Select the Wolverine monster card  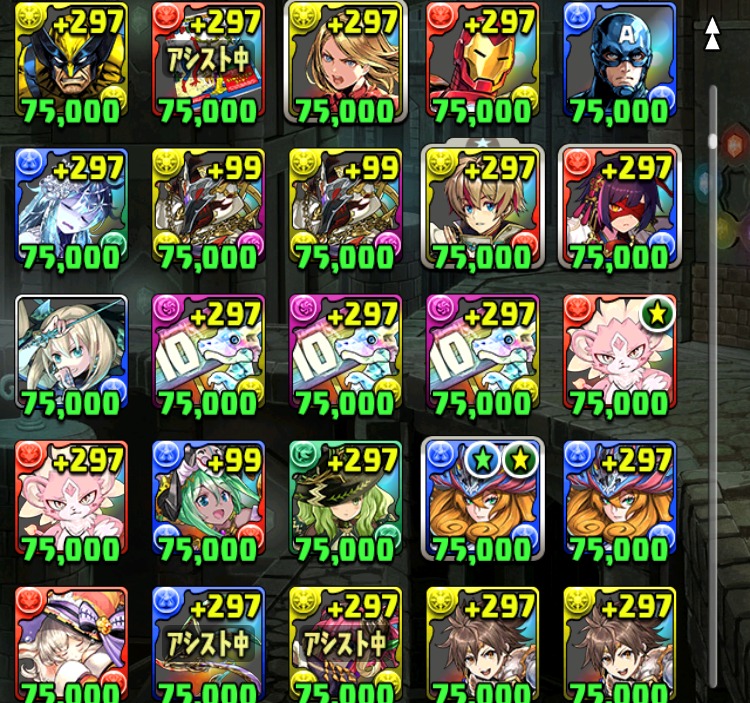pyautogui.click(x=72, y=62)
